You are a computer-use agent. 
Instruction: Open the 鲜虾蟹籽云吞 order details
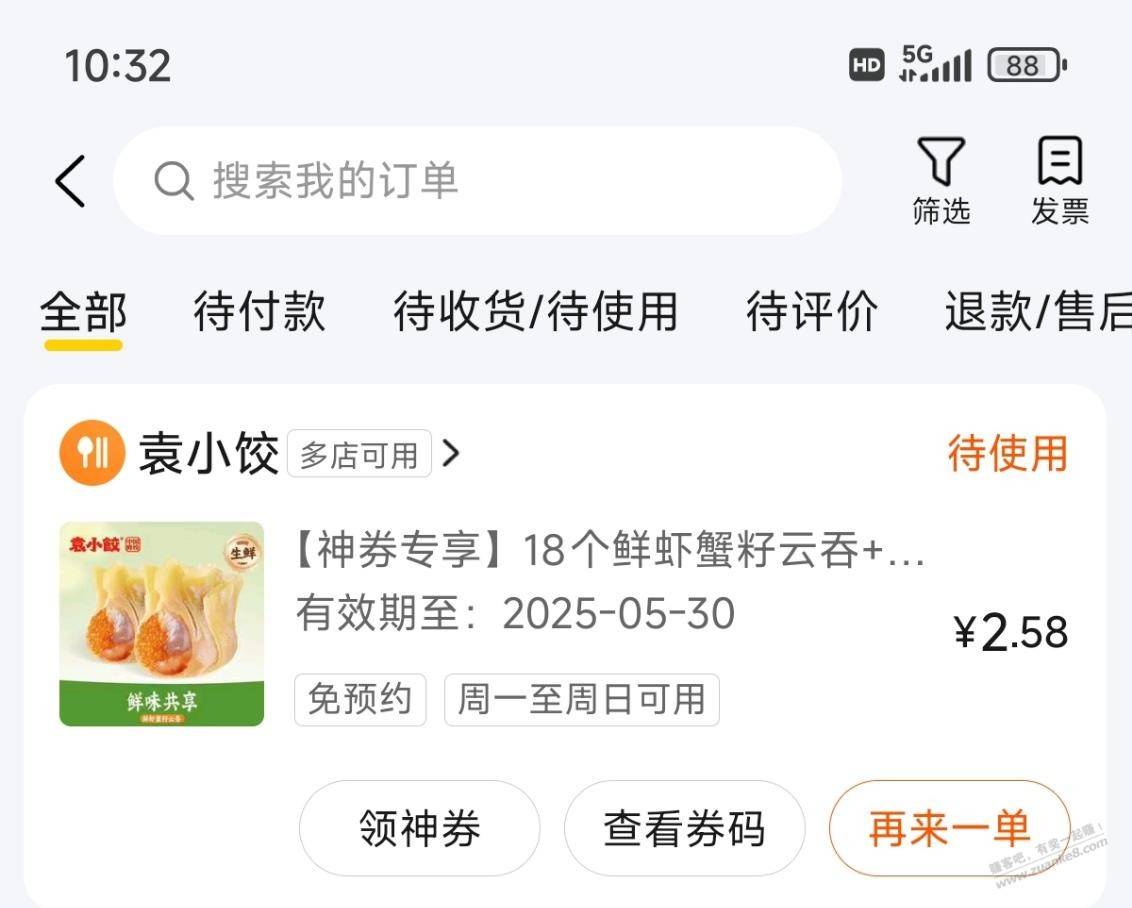point(608,552)
